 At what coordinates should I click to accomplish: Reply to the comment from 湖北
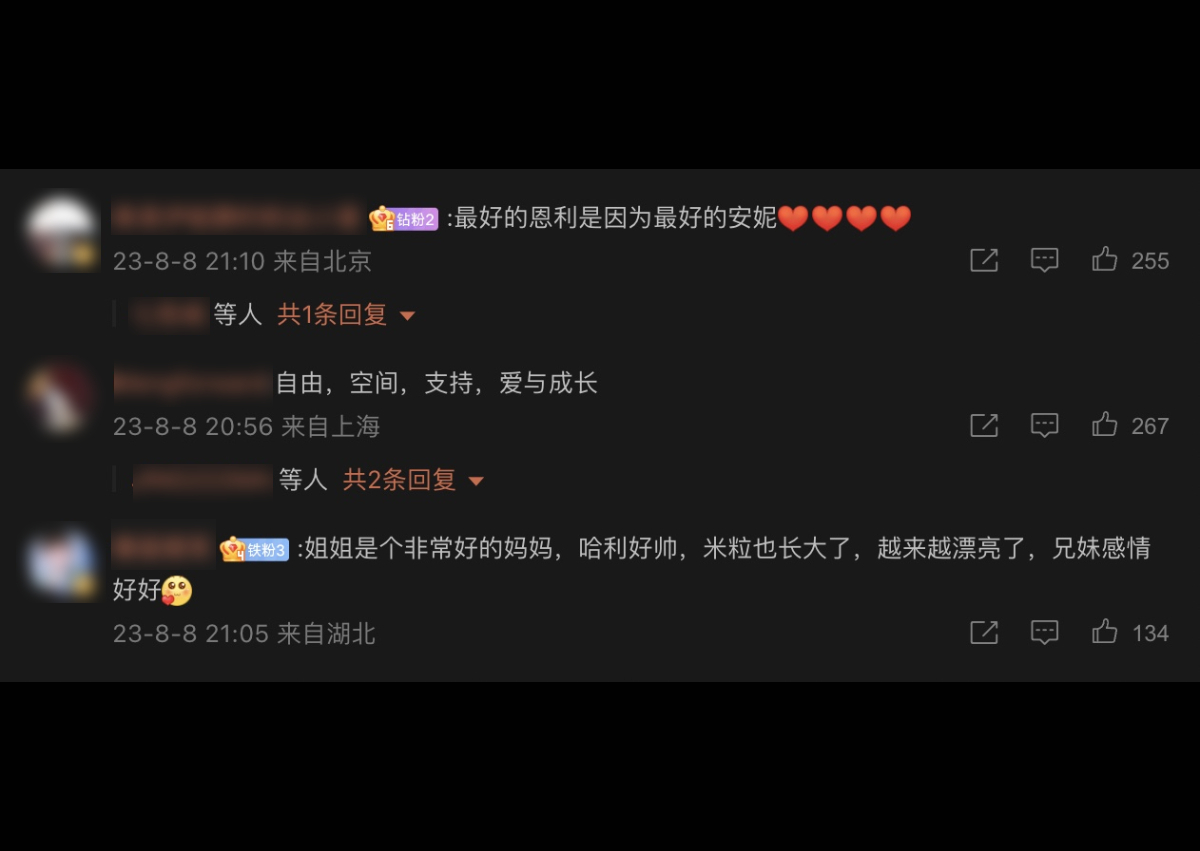pos(1044,632)
